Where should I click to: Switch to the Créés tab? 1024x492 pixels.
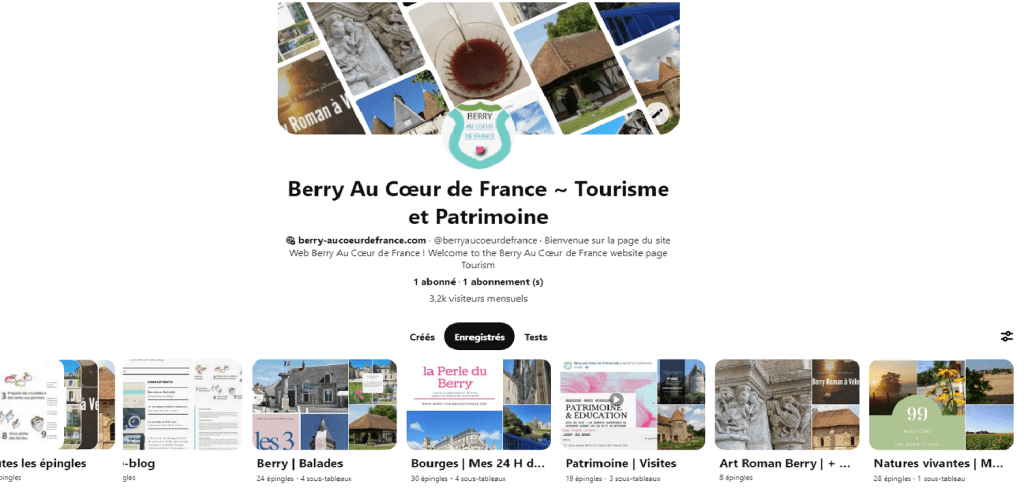coord(422,337)
